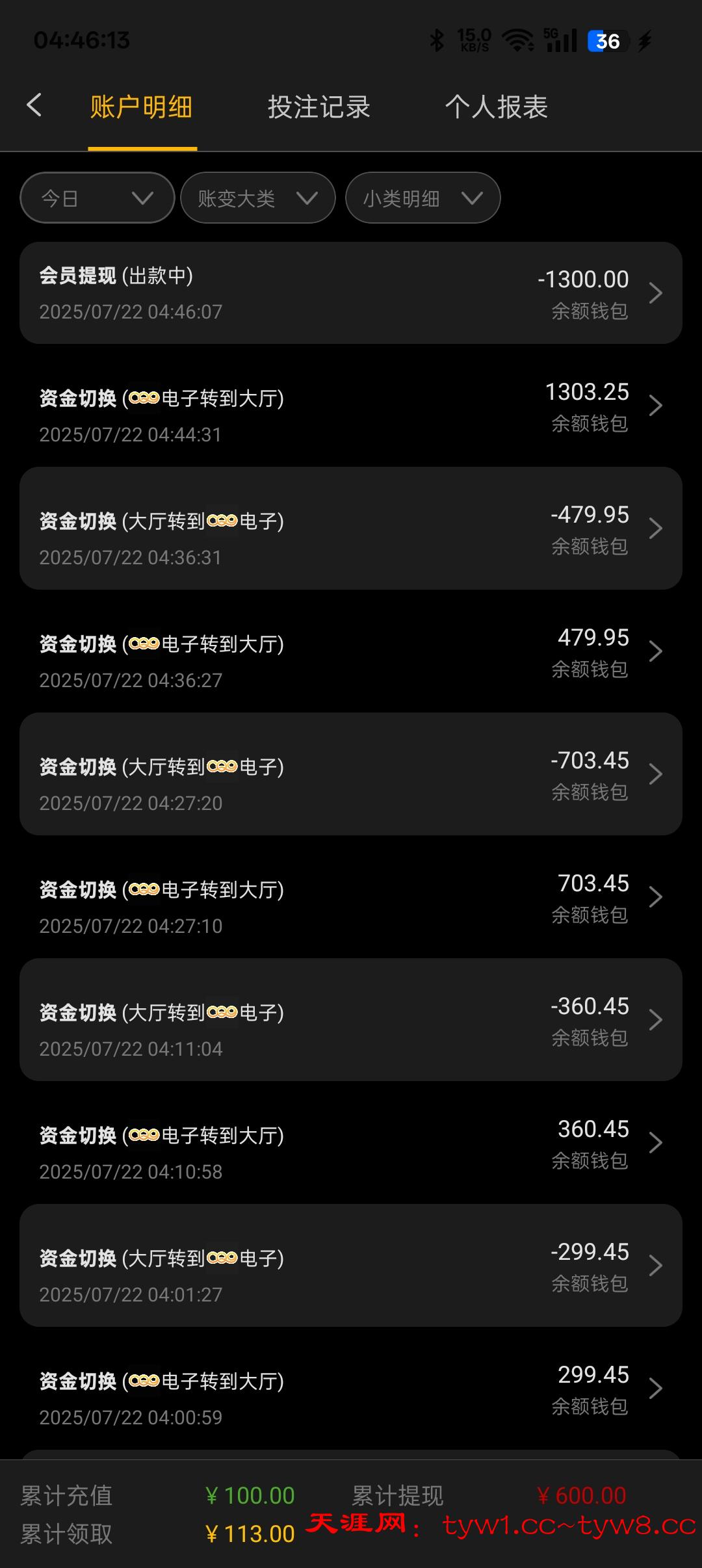Tap the Wi-Fi icon in the status bar
The height and width of the screenshot is (1568, 702).
pyautogui.click(x=515, y=40)
